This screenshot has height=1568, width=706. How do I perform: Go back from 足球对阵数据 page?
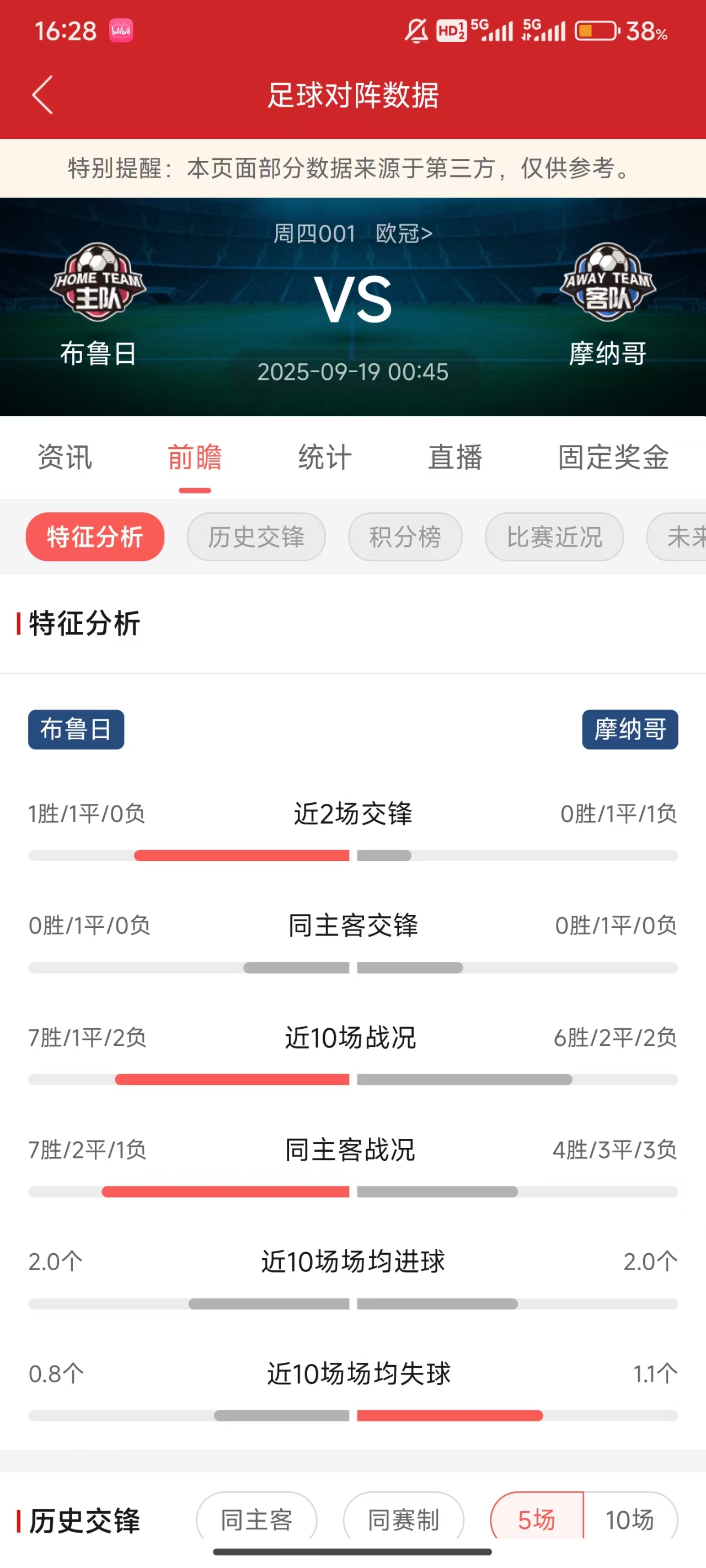(x=42, y=95)
